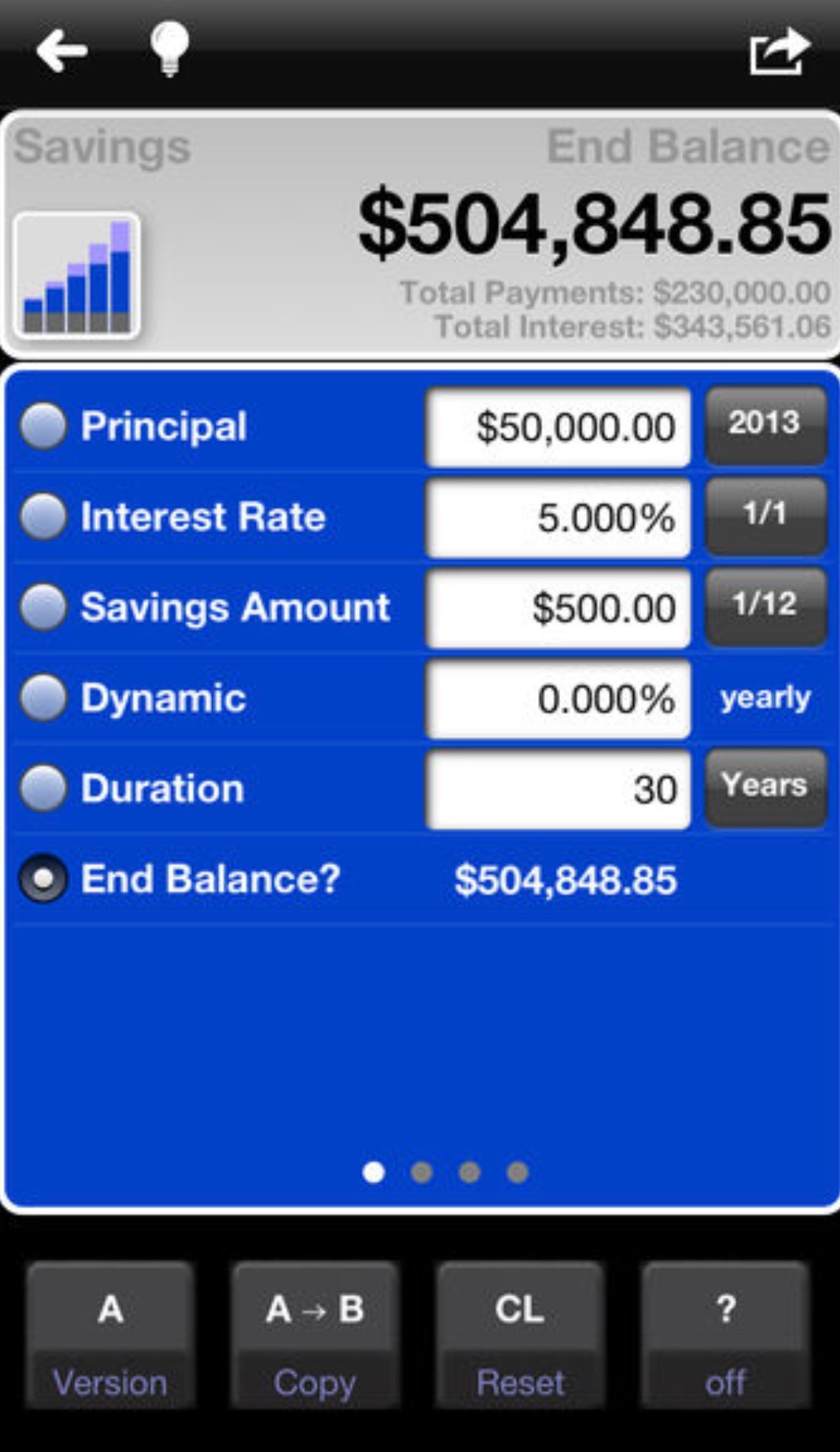The width and height of the screenshot is (840, 1452).
Task: Edit the Duration value field
Action: coord(559,789)
